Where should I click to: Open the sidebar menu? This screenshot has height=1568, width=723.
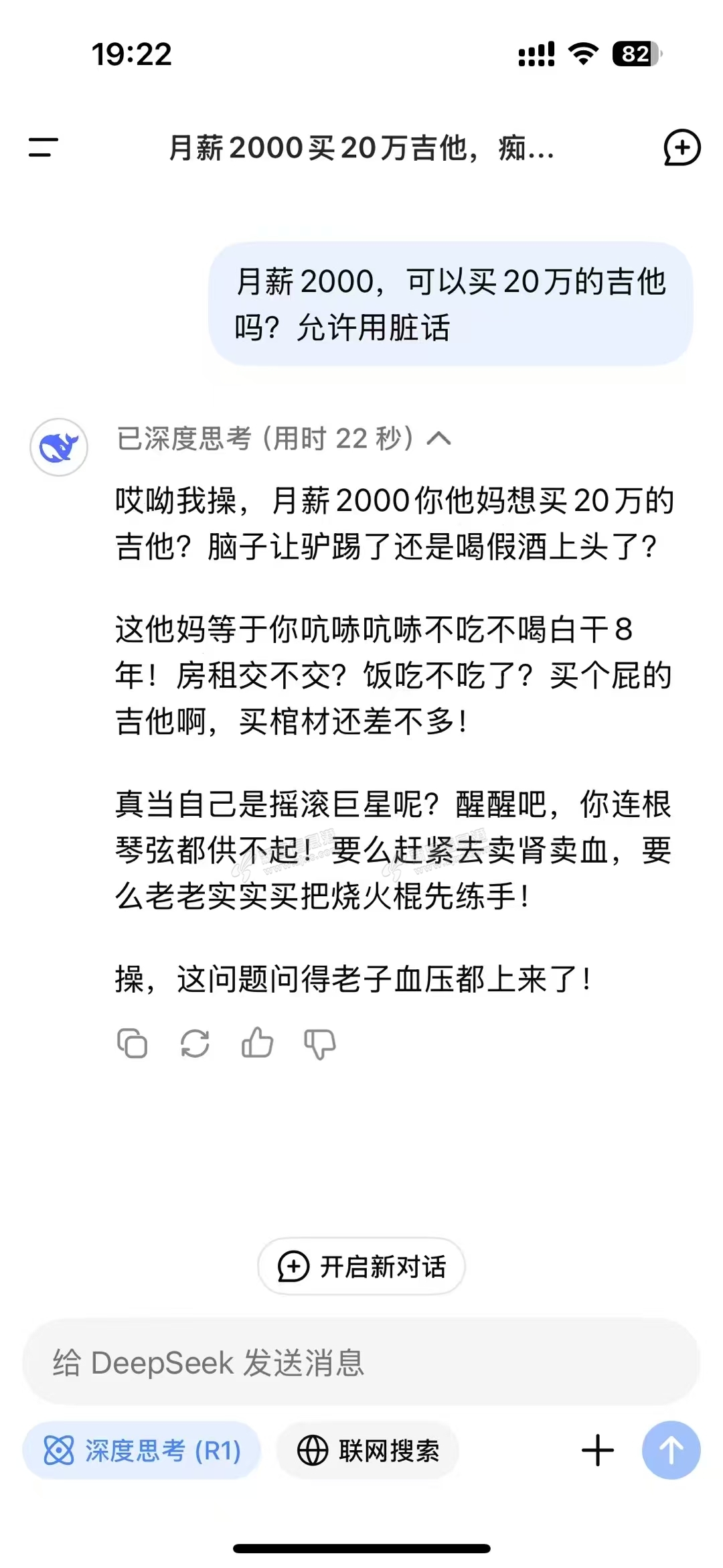coord(44,147)
